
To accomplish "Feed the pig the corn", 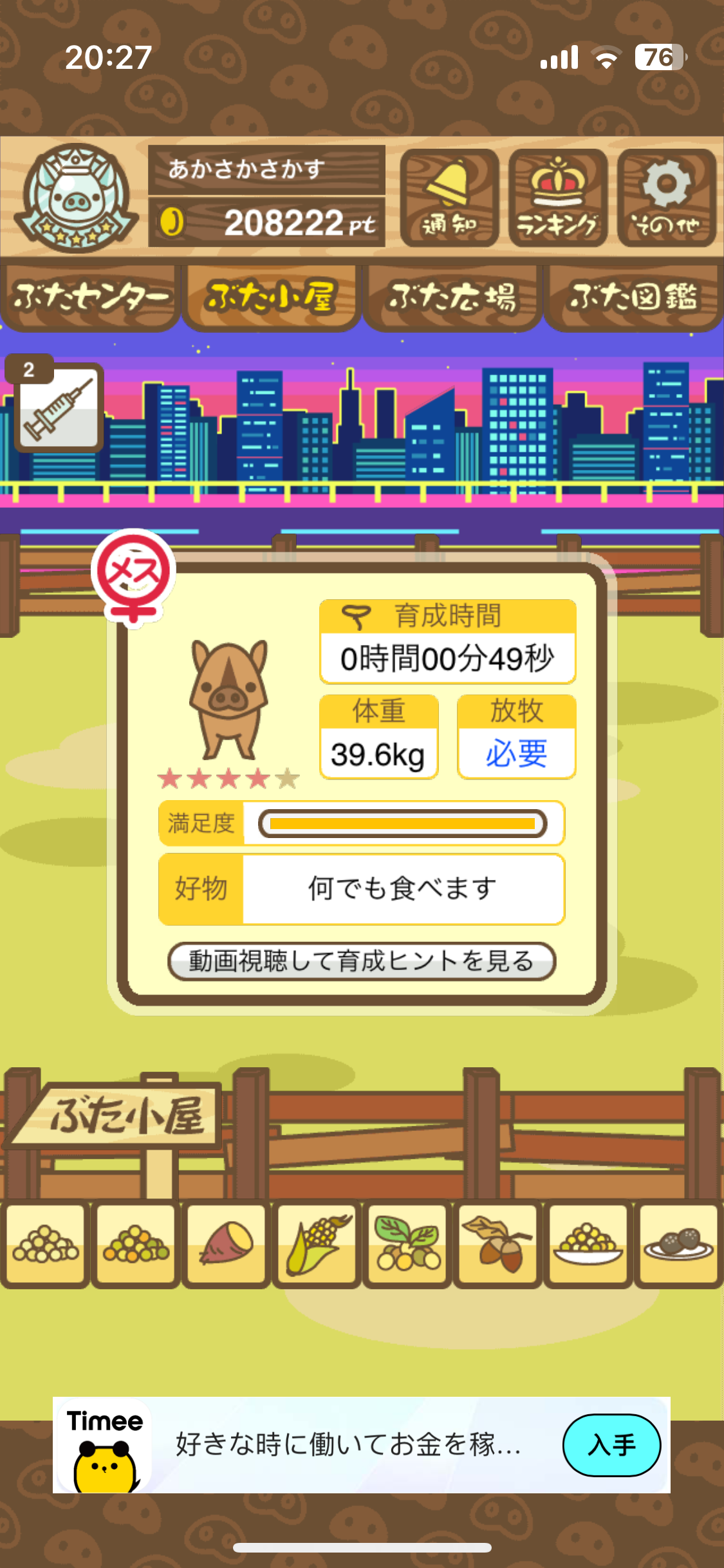I will coord(317,1244).
